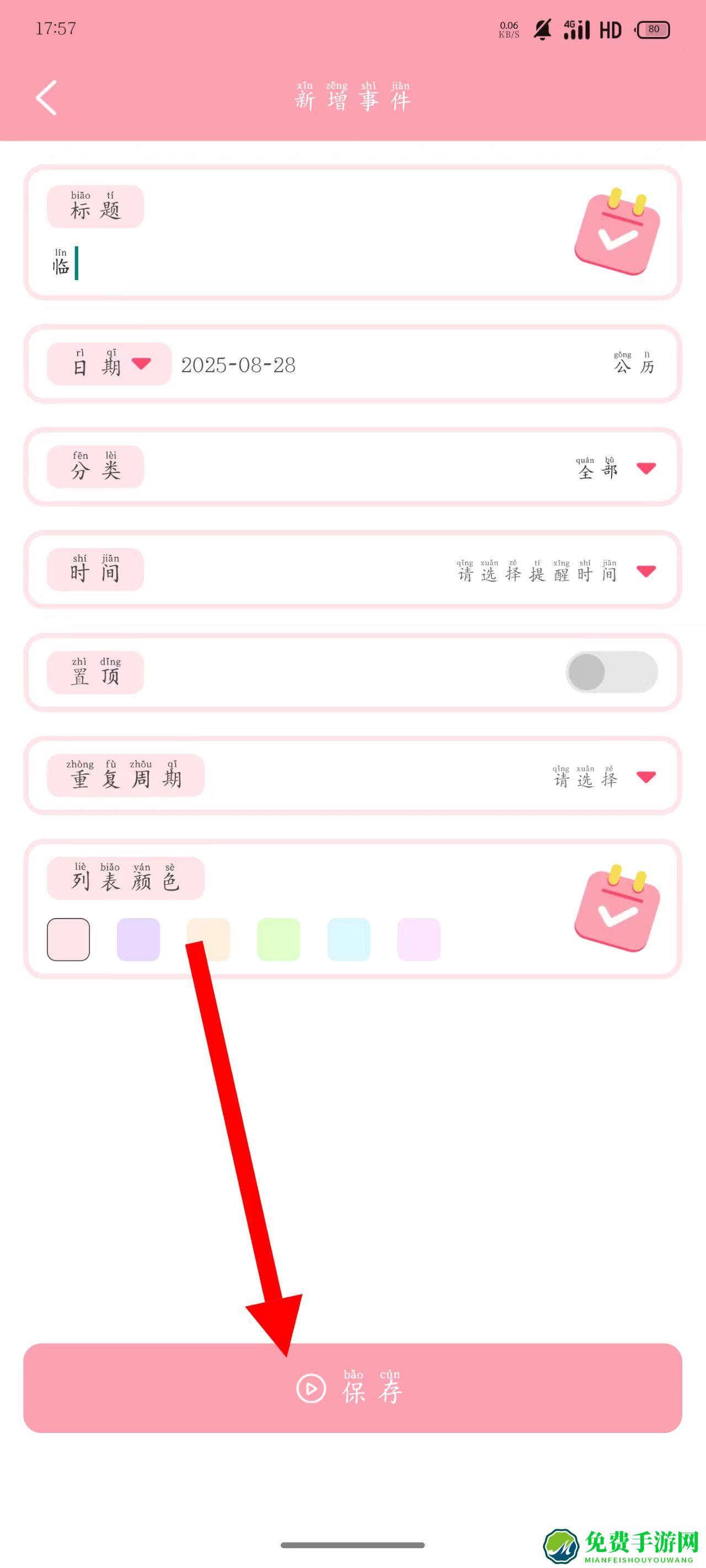Select the purple list color
The width and height of the screenshot is (706, 1568).
tap(138, 939)
